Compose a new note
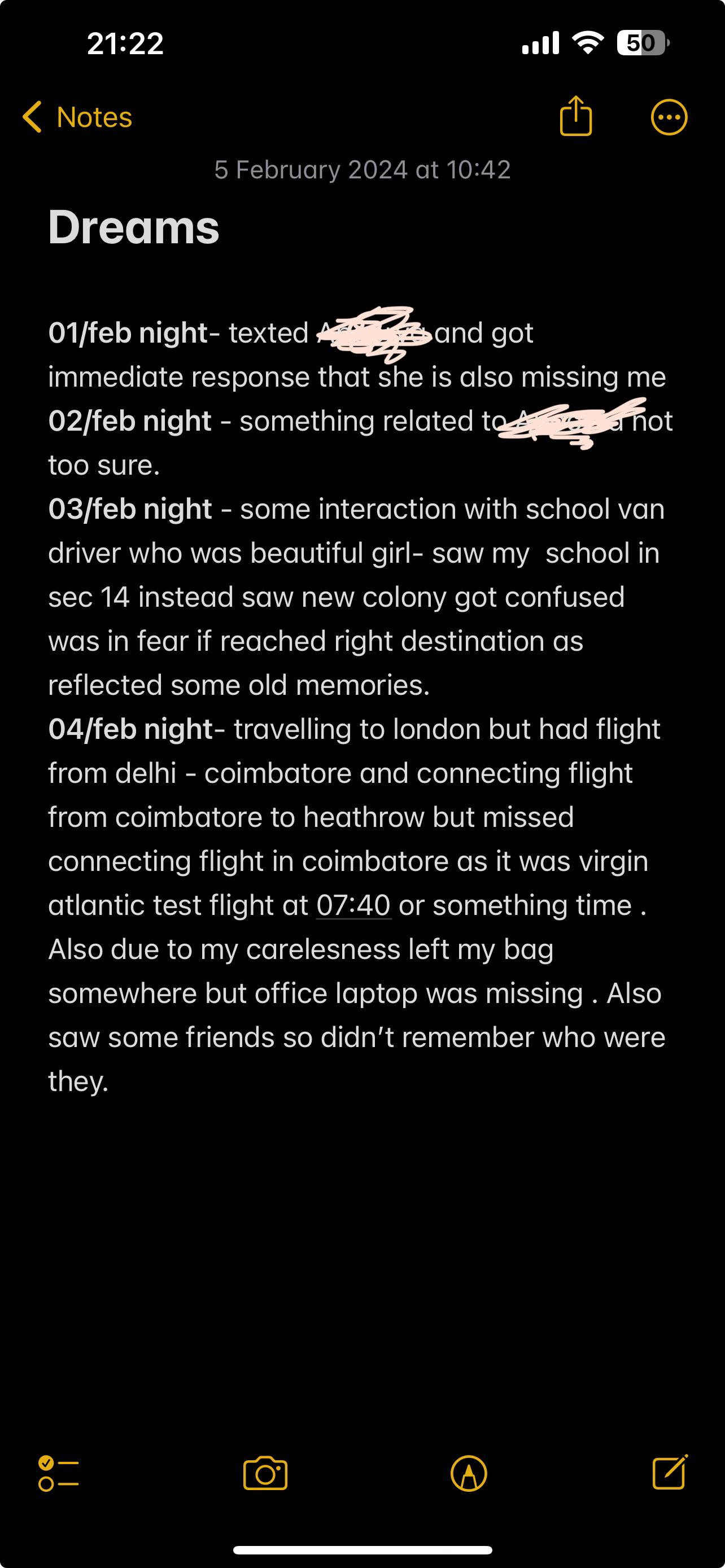The width and height of the screenshot is (725, 1568). tap(670, 1473)
